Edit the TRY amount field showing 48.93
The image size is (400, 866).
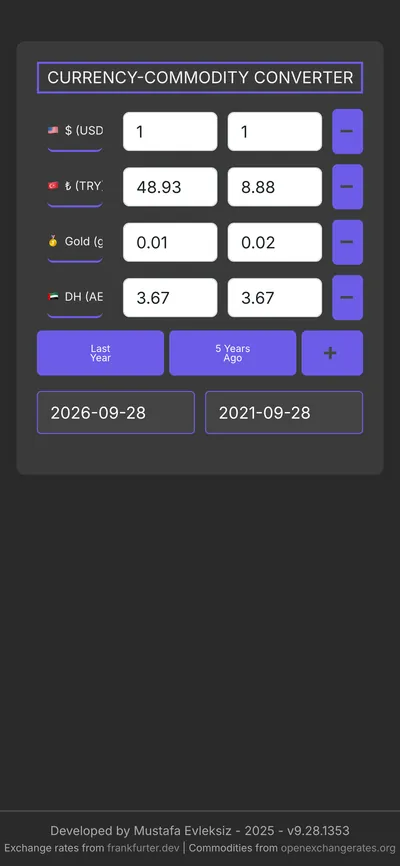[170, 187]
